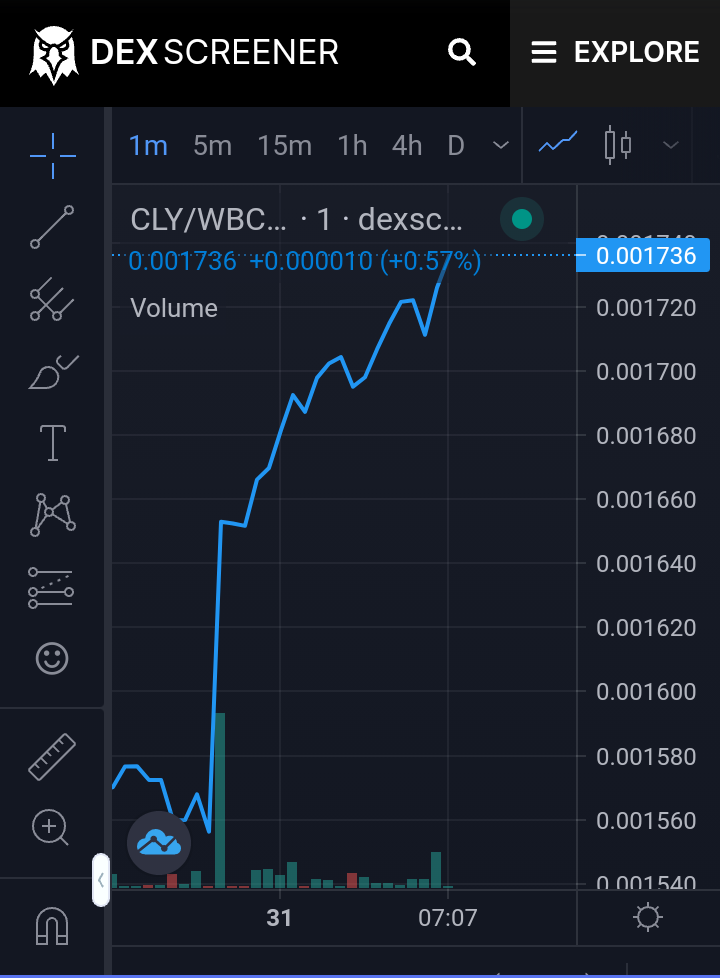720x978 pixels.
Task: Choose the 1h timeframe
Action: click(352, 146)
